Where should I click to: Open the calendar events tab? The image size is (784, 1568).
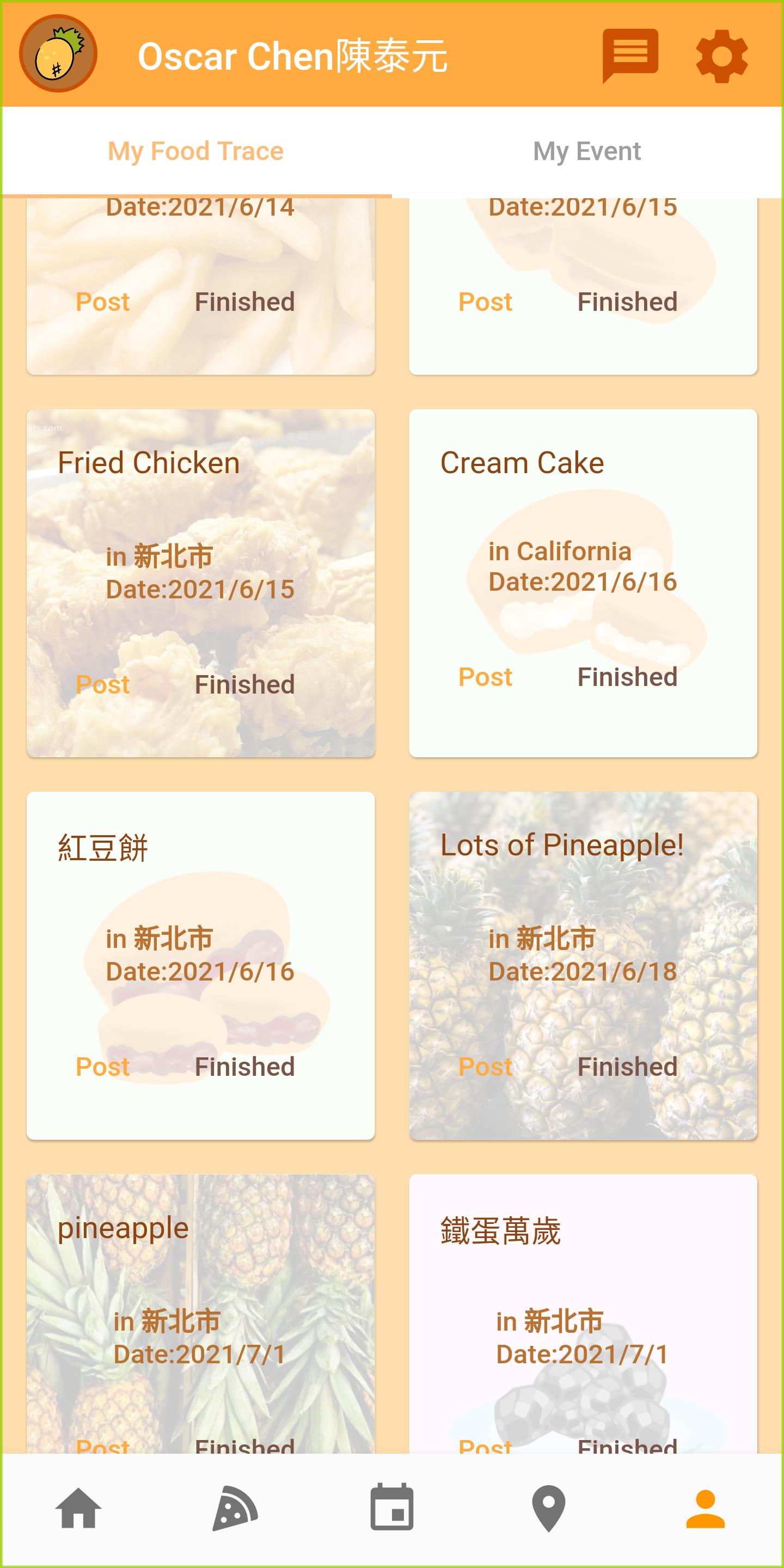click(x=392, y=1508)
